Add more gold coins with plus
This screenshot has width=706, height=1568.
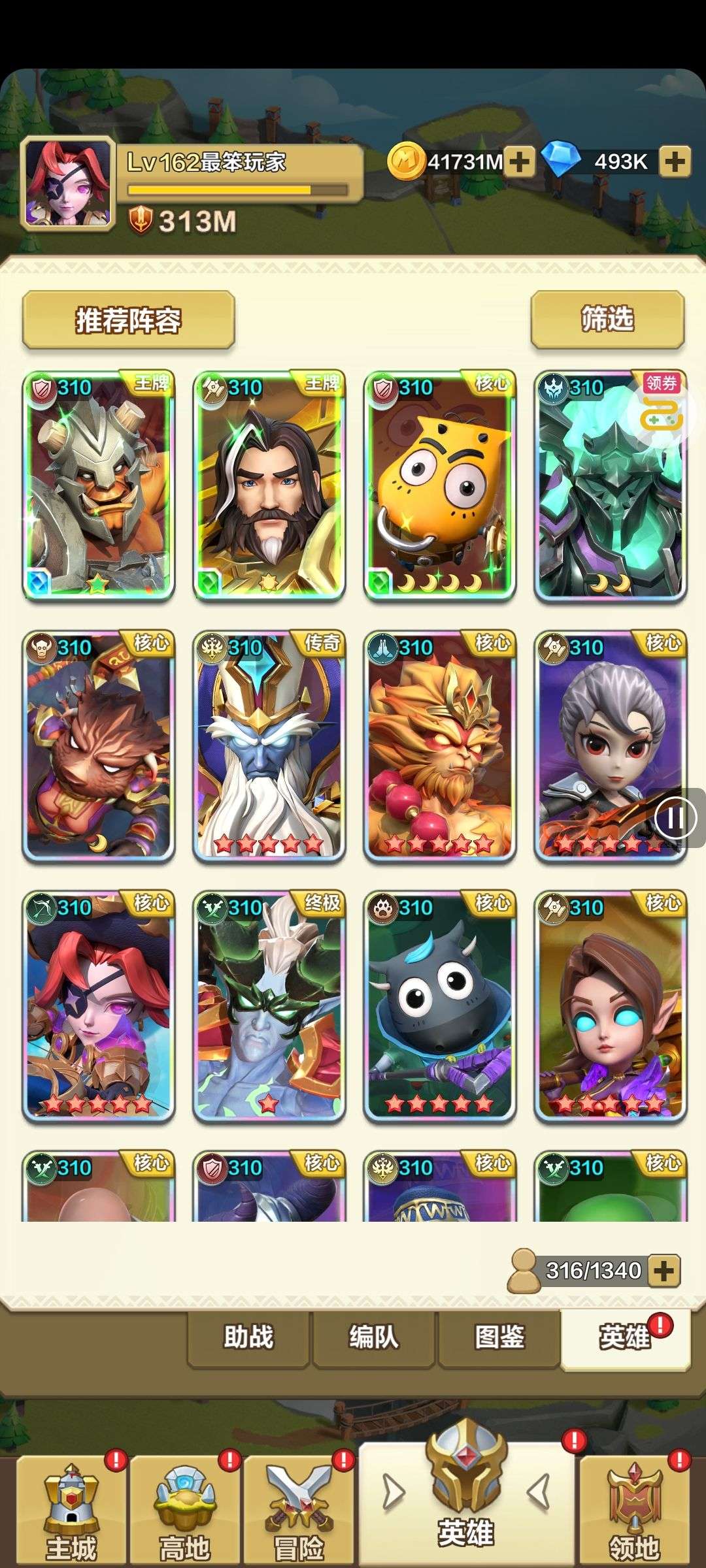click(520, 161)
